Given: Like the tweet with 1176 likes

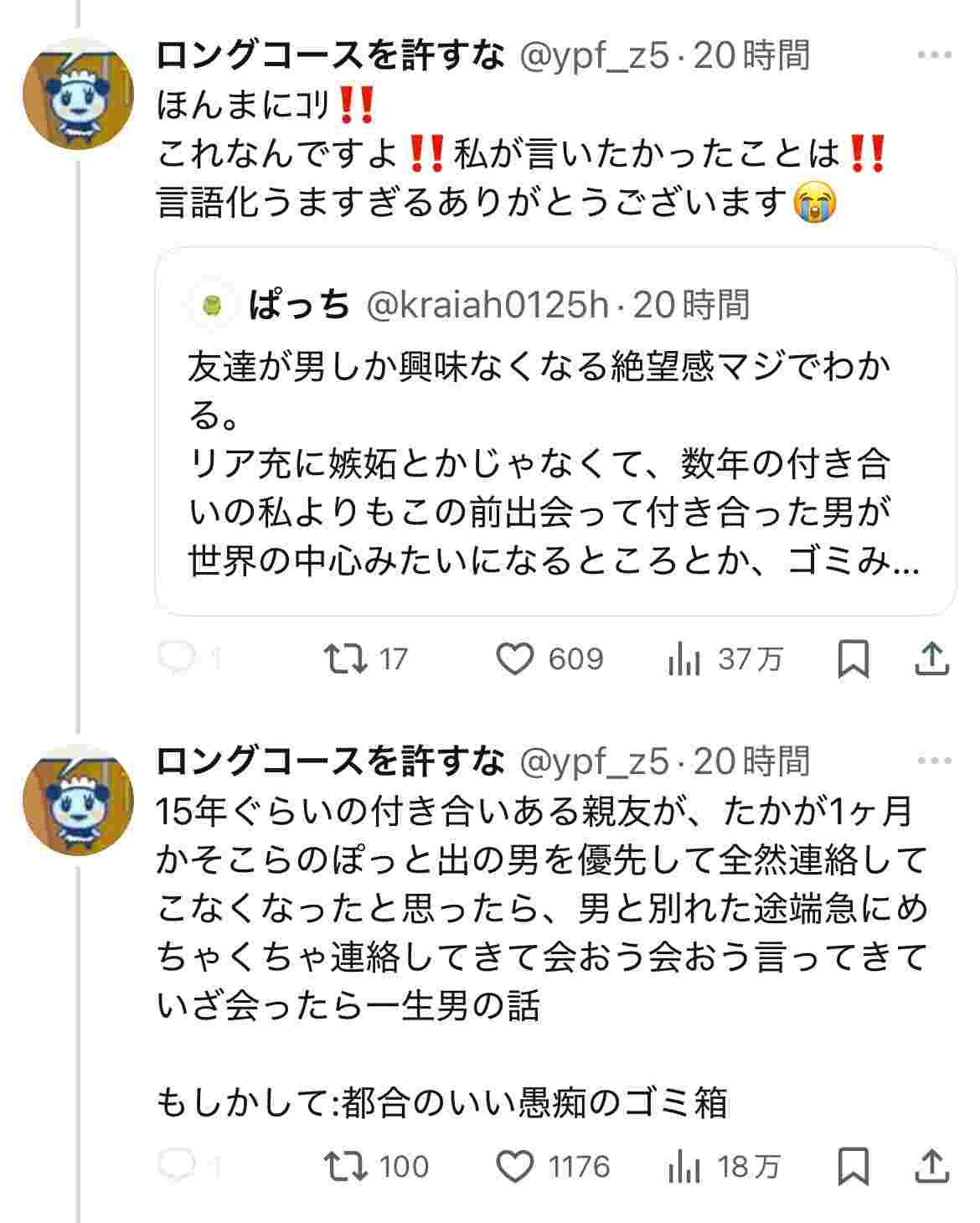Looking at the screenshot, I should 514,1166.
